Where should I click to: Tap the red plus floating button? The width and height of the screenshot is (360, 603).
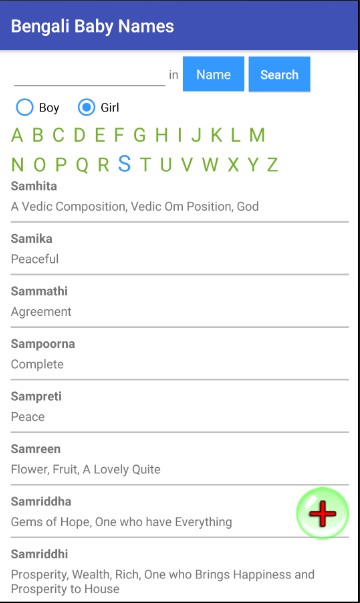pos(322,513)
